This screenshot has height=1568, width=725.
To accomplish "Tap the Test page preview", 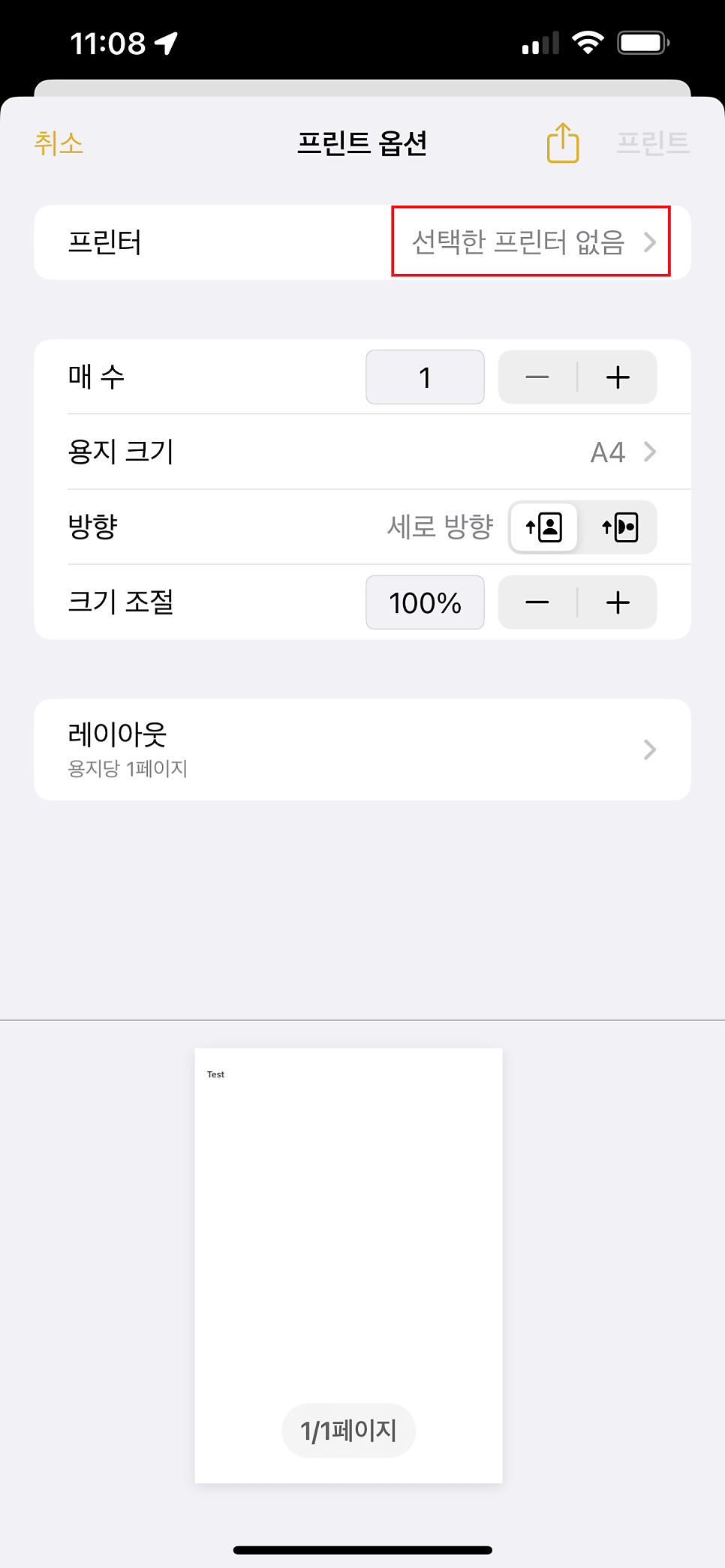I will pos(348,1265).
